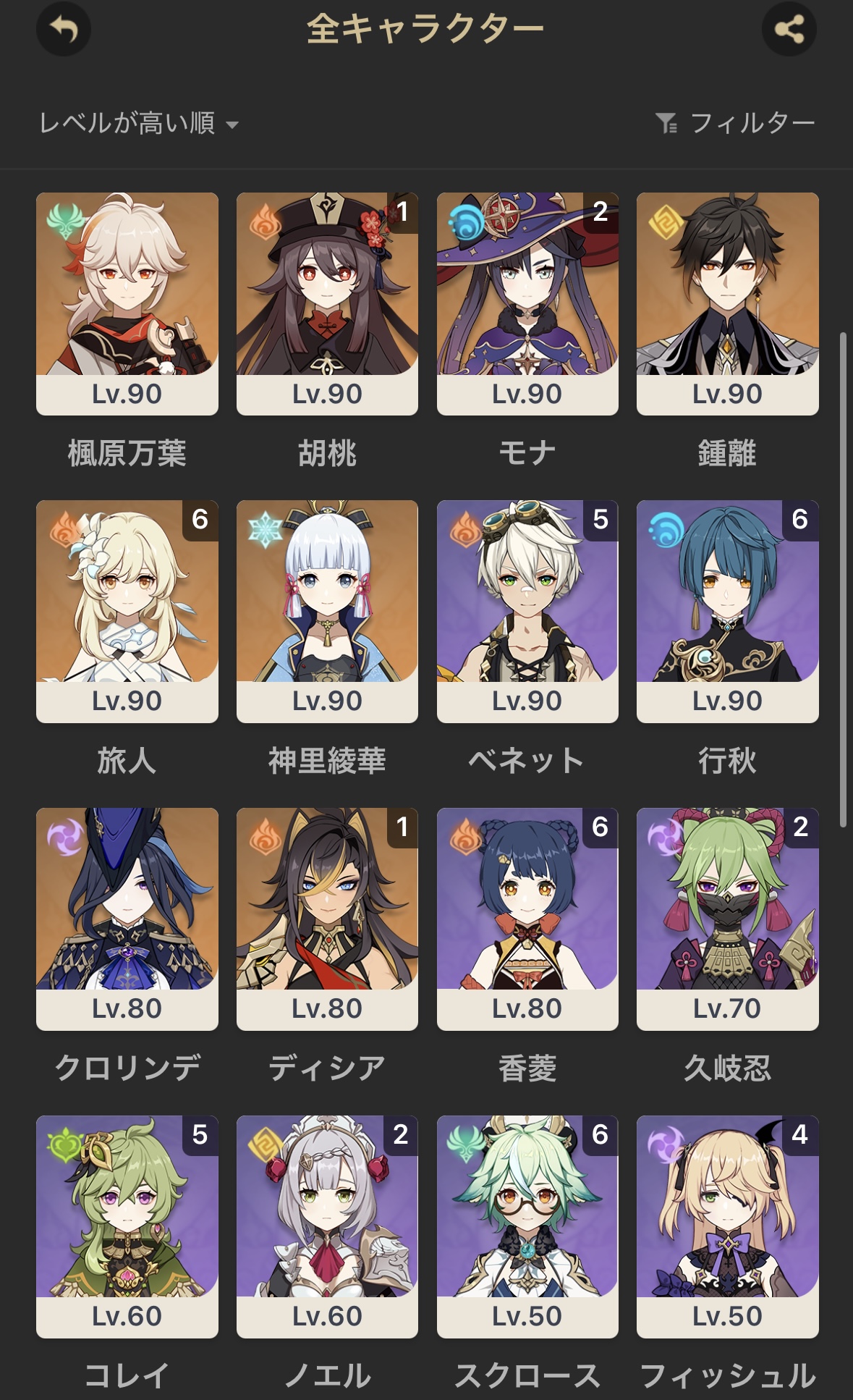View 行秋 character card
853x1400 pixels.
727,611
